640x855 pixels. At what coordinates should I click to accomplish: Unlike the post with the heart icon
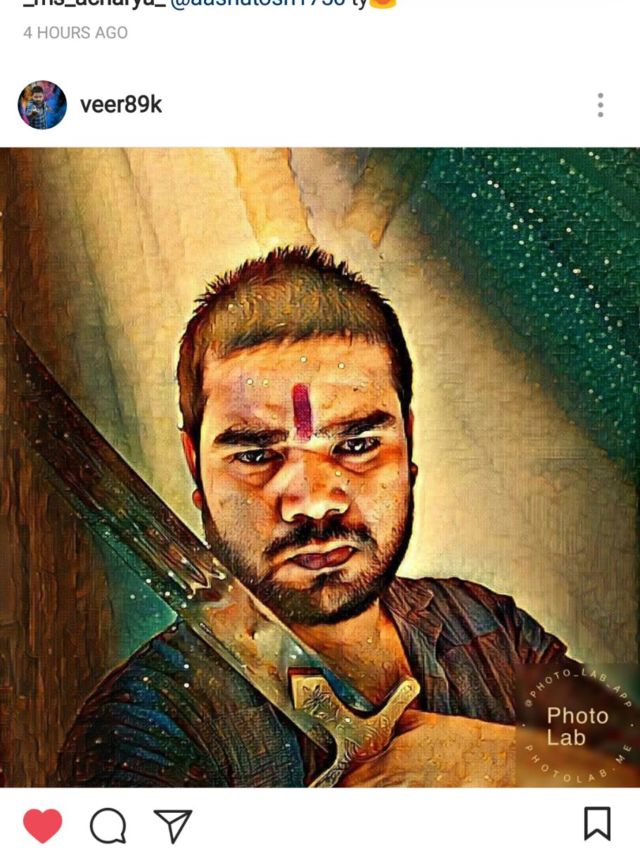click(x=43, y=825)
